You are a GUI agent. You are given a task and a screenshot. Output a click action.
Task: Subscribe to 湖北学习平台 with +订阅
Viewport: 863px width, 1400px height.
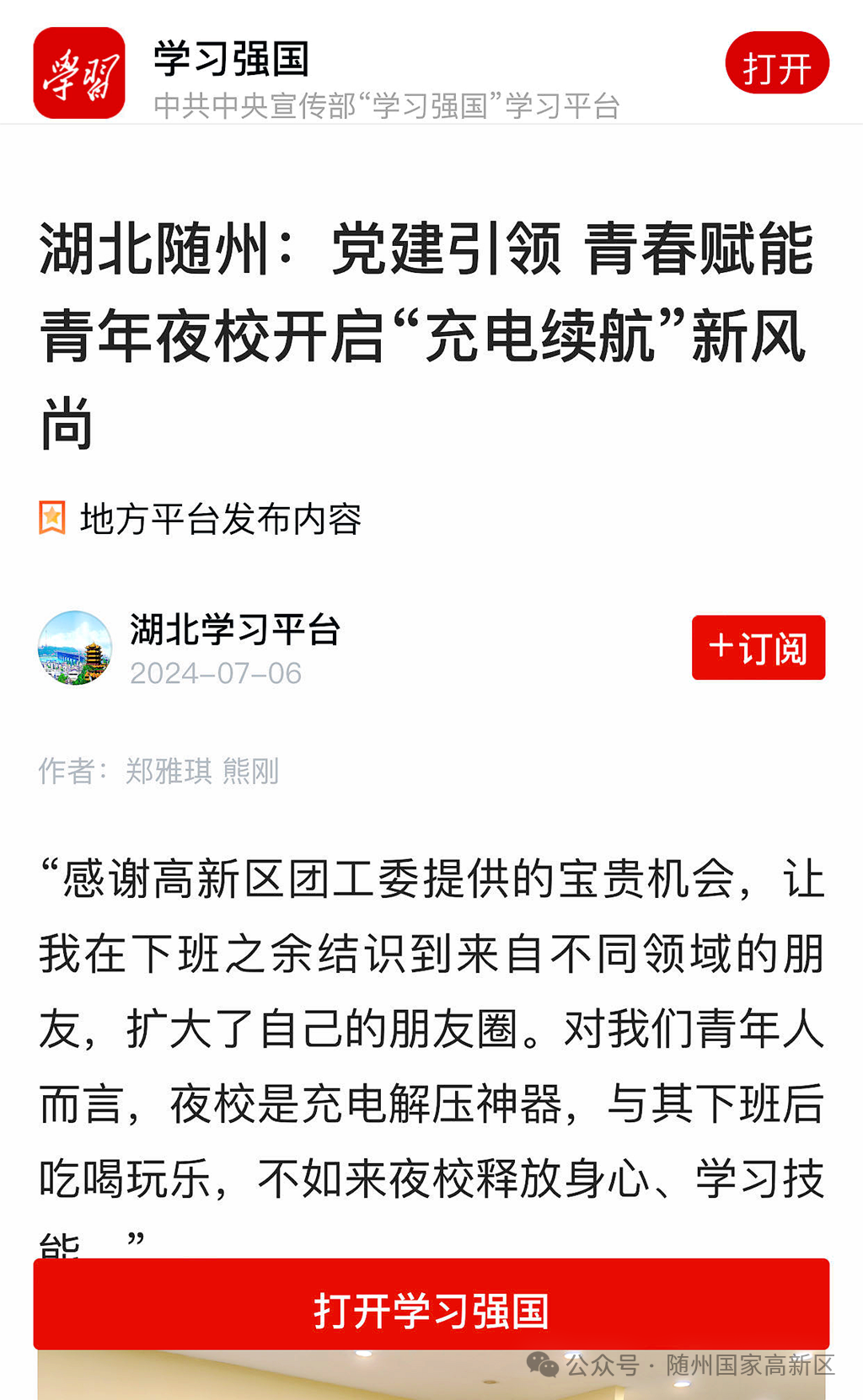click(x=758, y=648)
